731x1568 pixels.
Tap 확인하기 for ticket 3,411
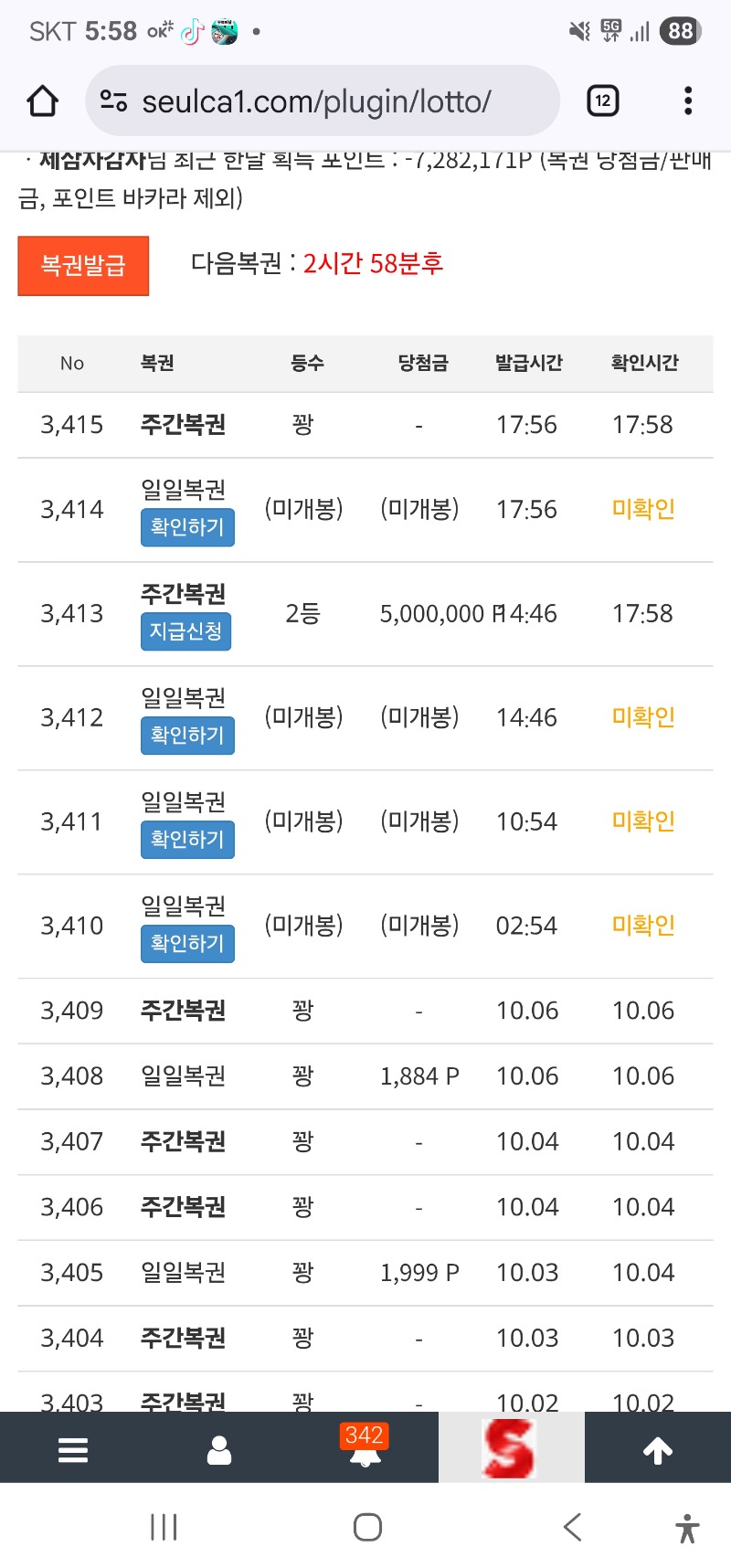(187, 840)
